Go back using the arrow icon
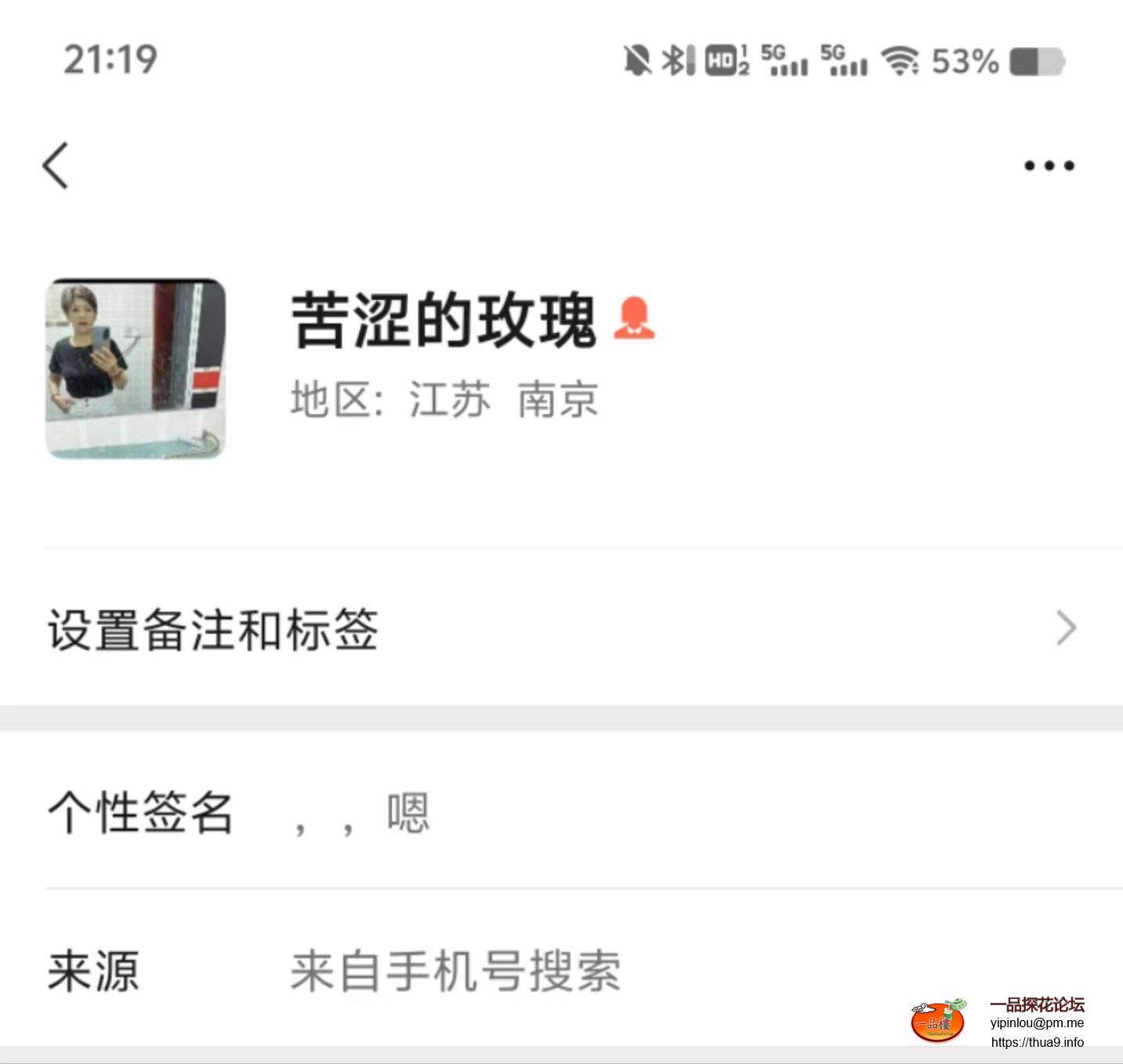 click(56, 165)
